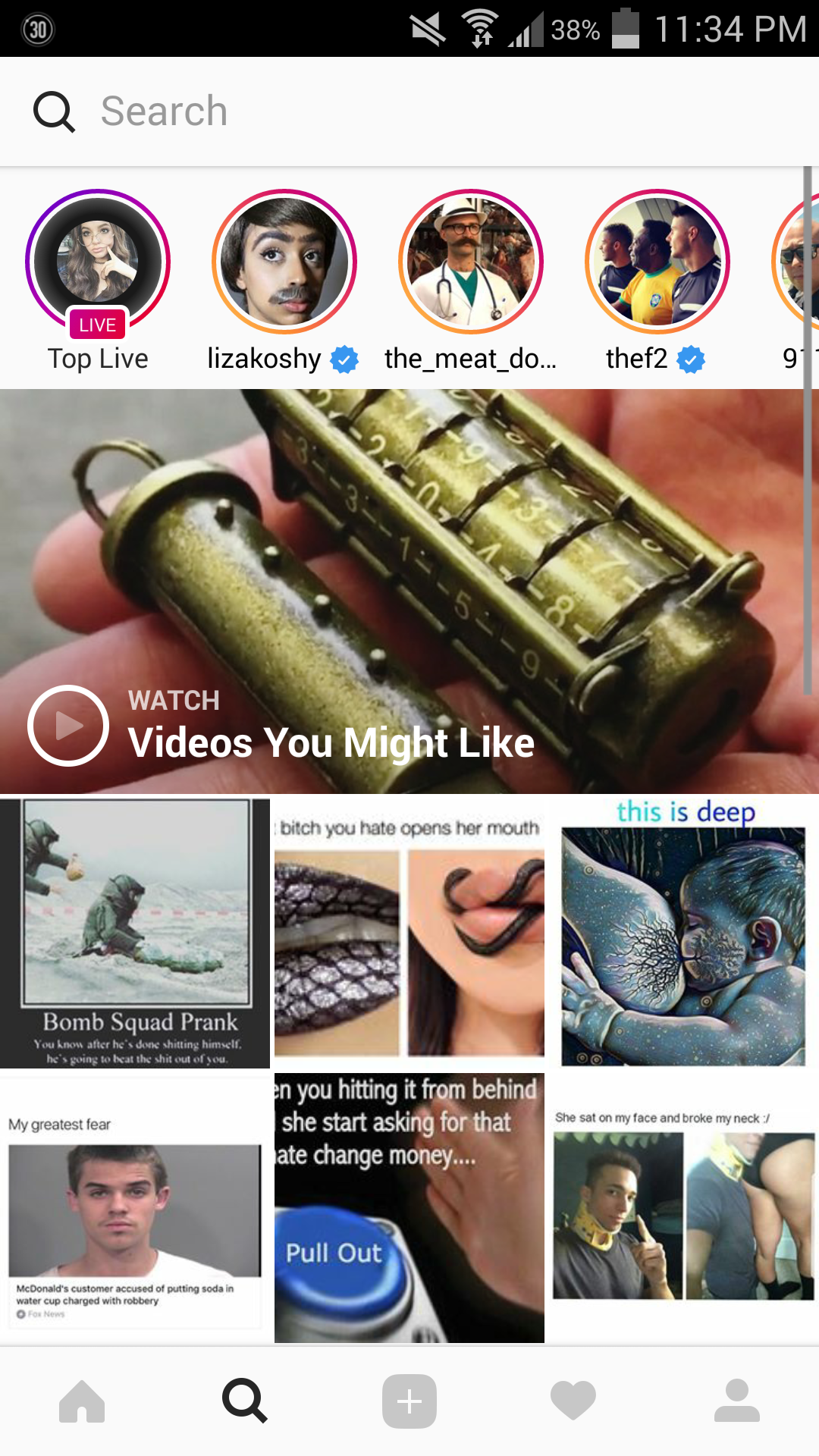Screen dimensions: 819x1456
Task: View lizakoshy's story
Action: pyautogui.click(x=284, y=262)
